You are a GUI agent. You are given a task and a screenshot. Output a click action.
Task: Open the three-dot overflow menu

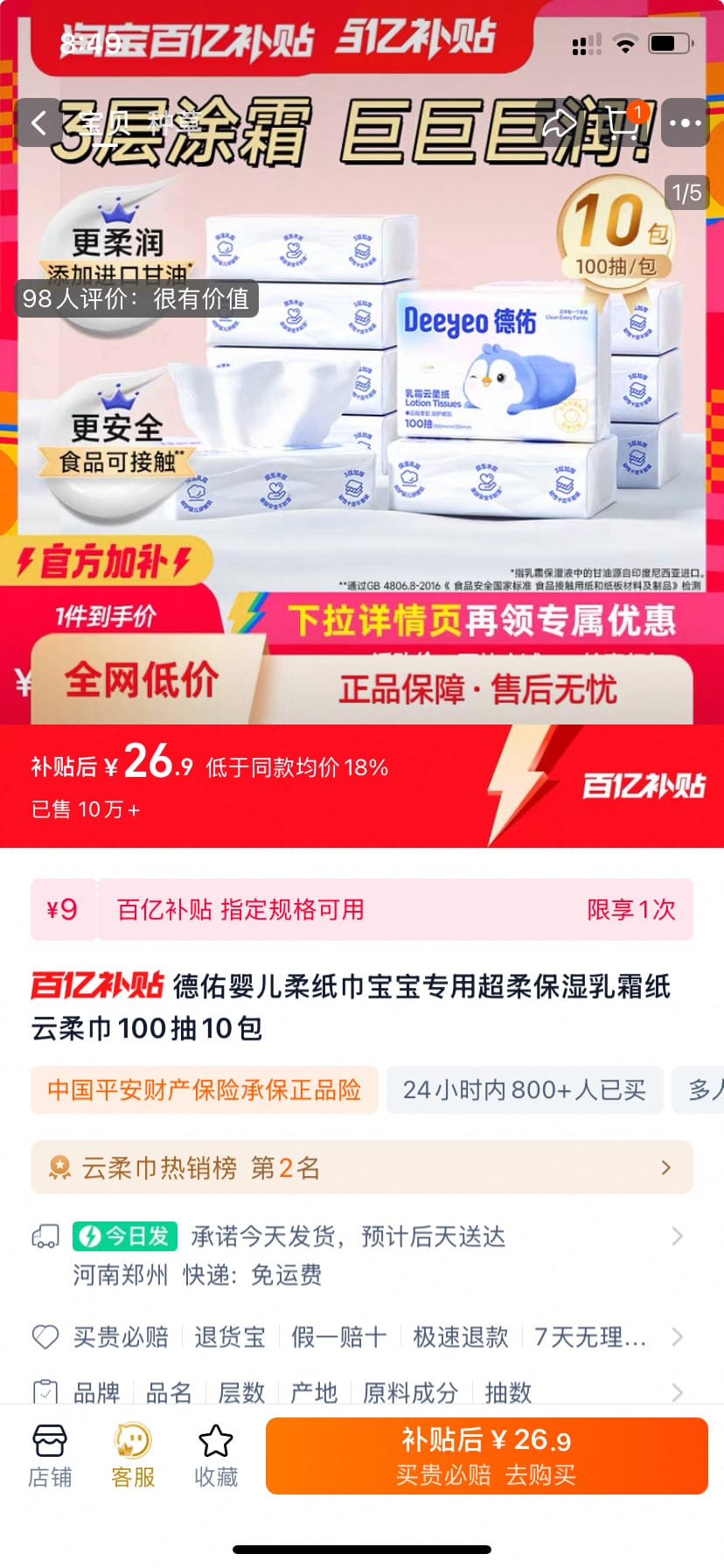coord(685,122)
